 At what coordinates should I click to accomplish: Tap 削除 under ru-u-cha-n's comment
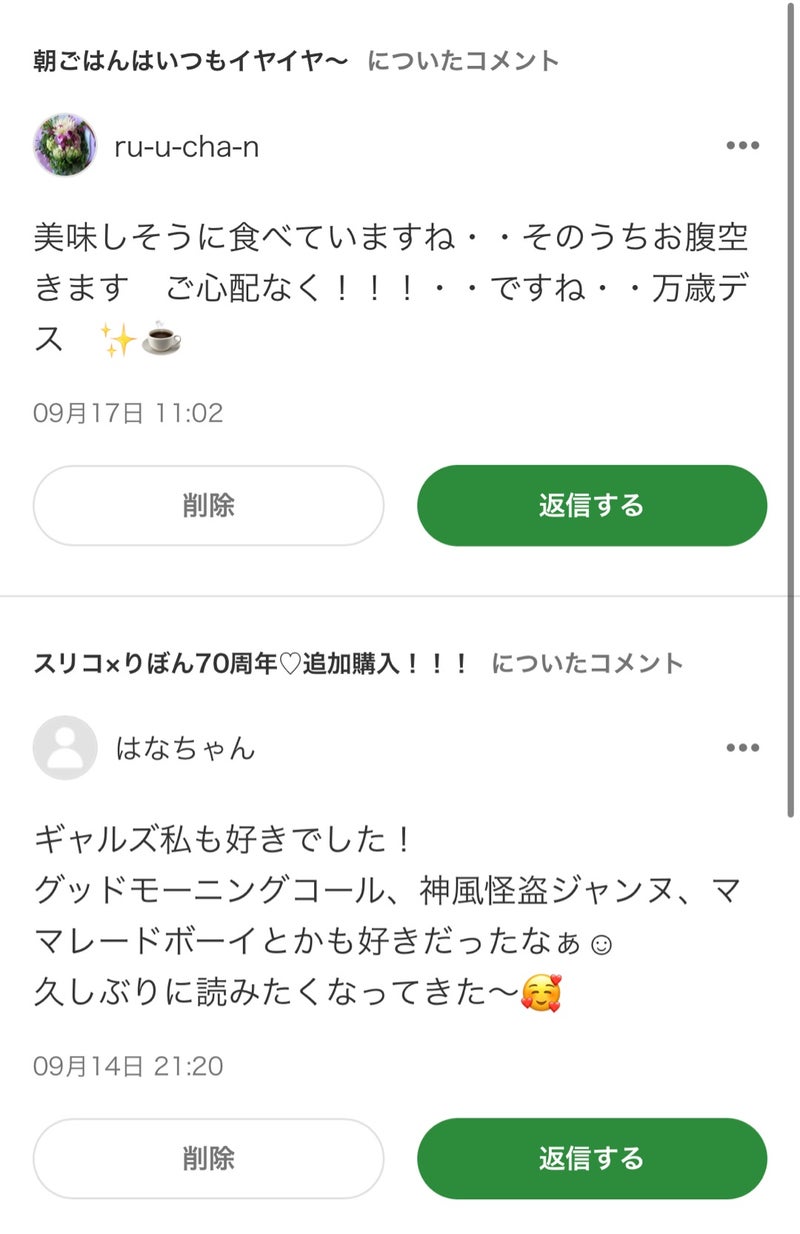point(209,505)
